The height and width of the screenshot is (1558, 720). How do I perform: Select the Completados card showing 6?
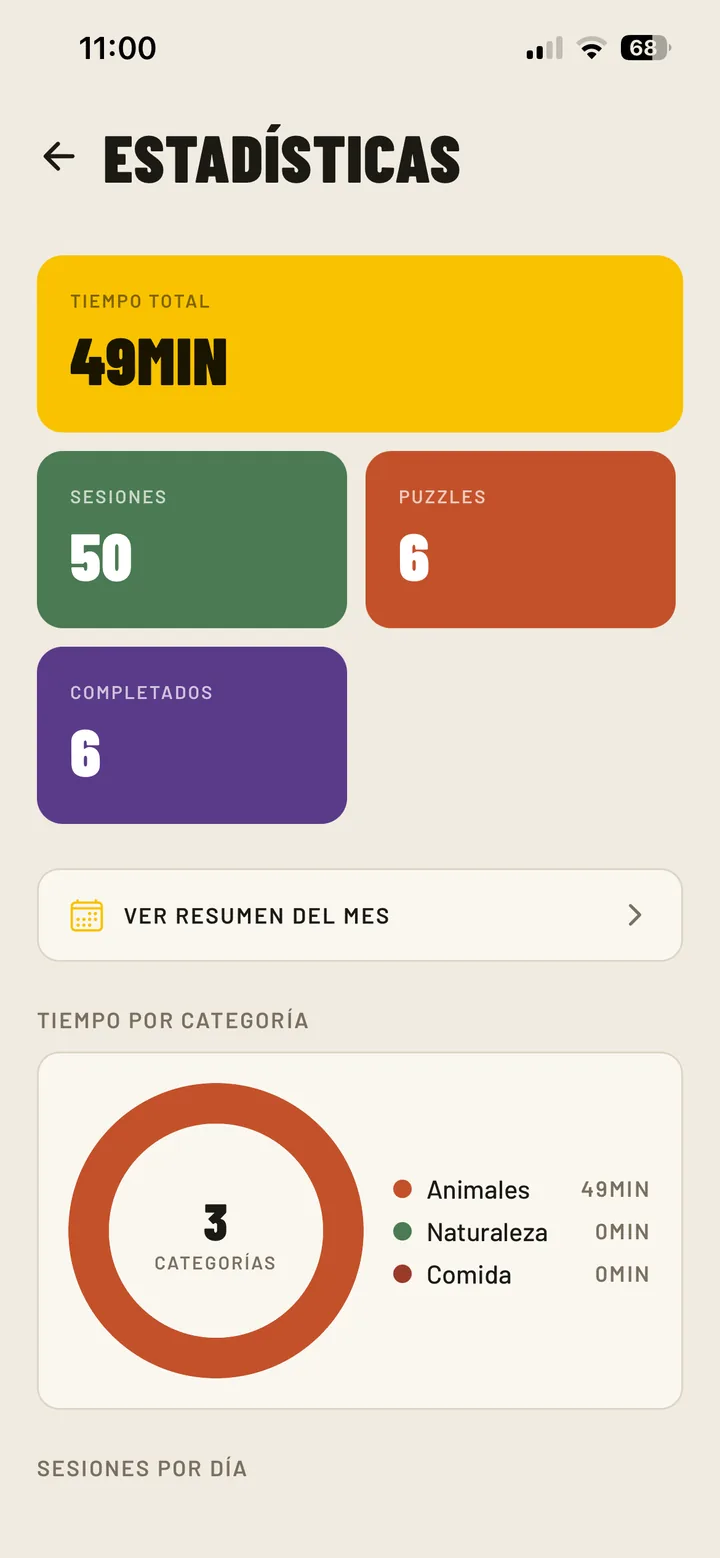point(192,735)
